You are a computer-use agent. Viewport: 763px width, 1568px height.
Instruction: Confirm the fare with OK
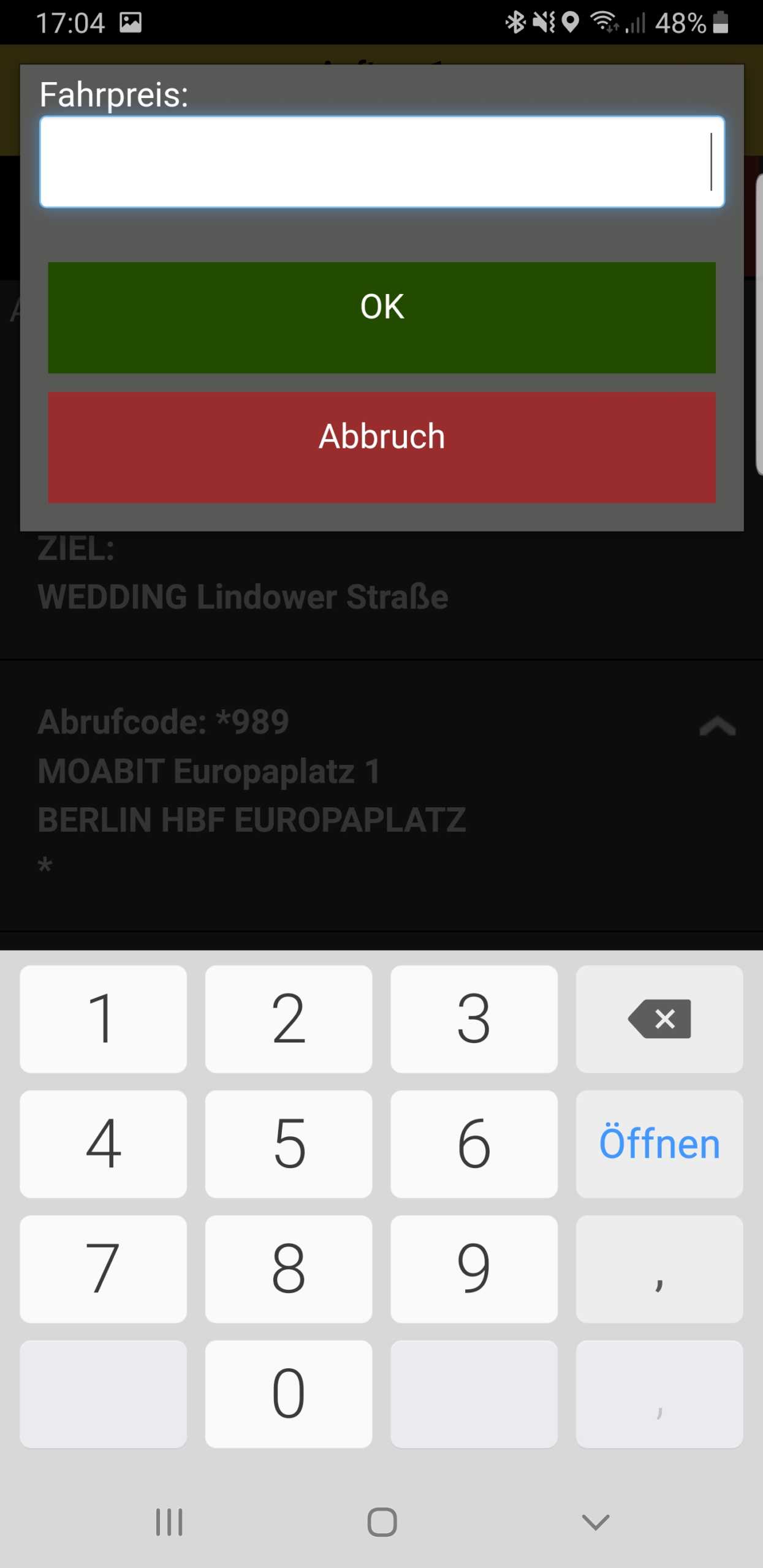point(382,317)
